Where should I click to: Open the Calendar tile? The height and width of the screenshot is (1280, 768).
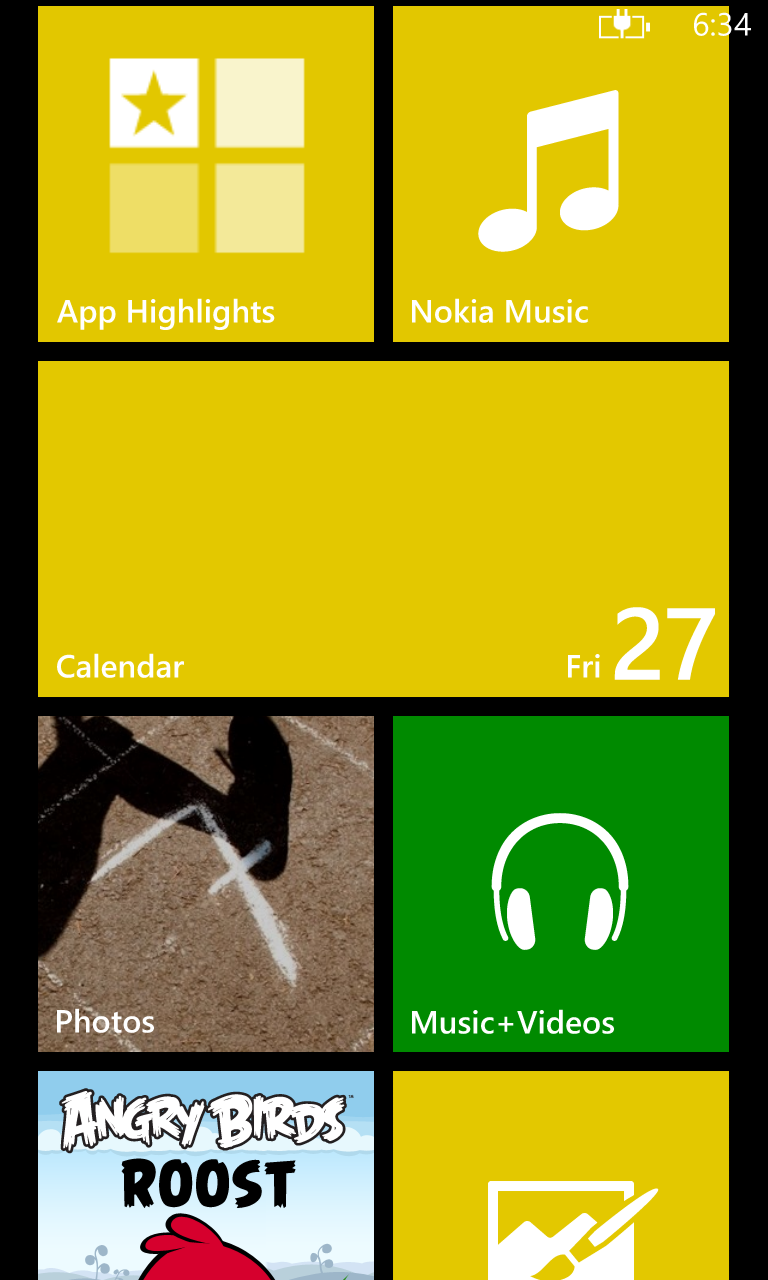[x=383, y=529]
